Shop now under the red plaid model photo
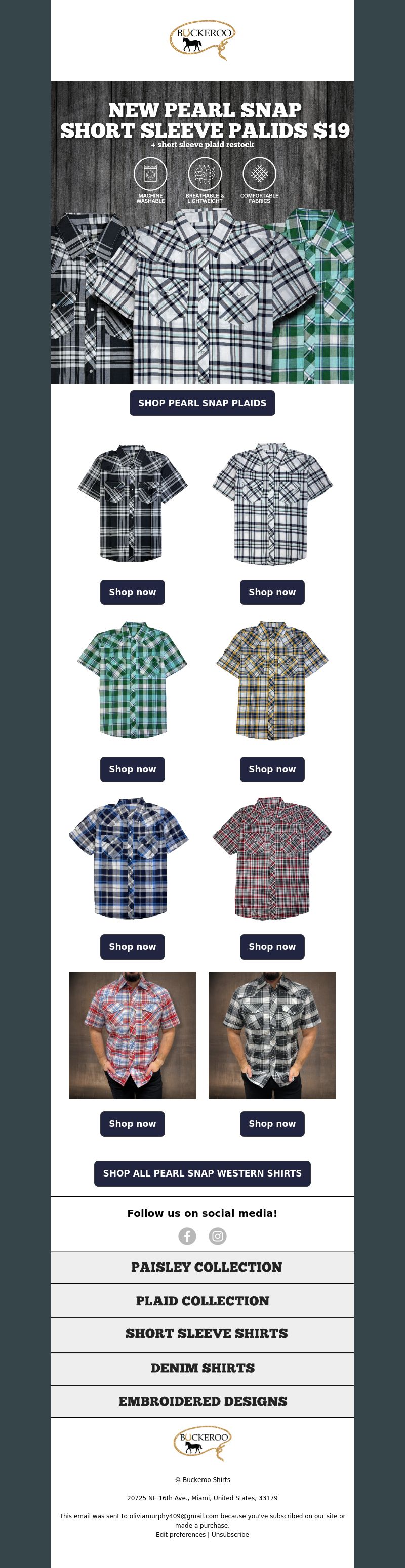The height and width of the screenshot is (1568, 405). point(132,1124)
